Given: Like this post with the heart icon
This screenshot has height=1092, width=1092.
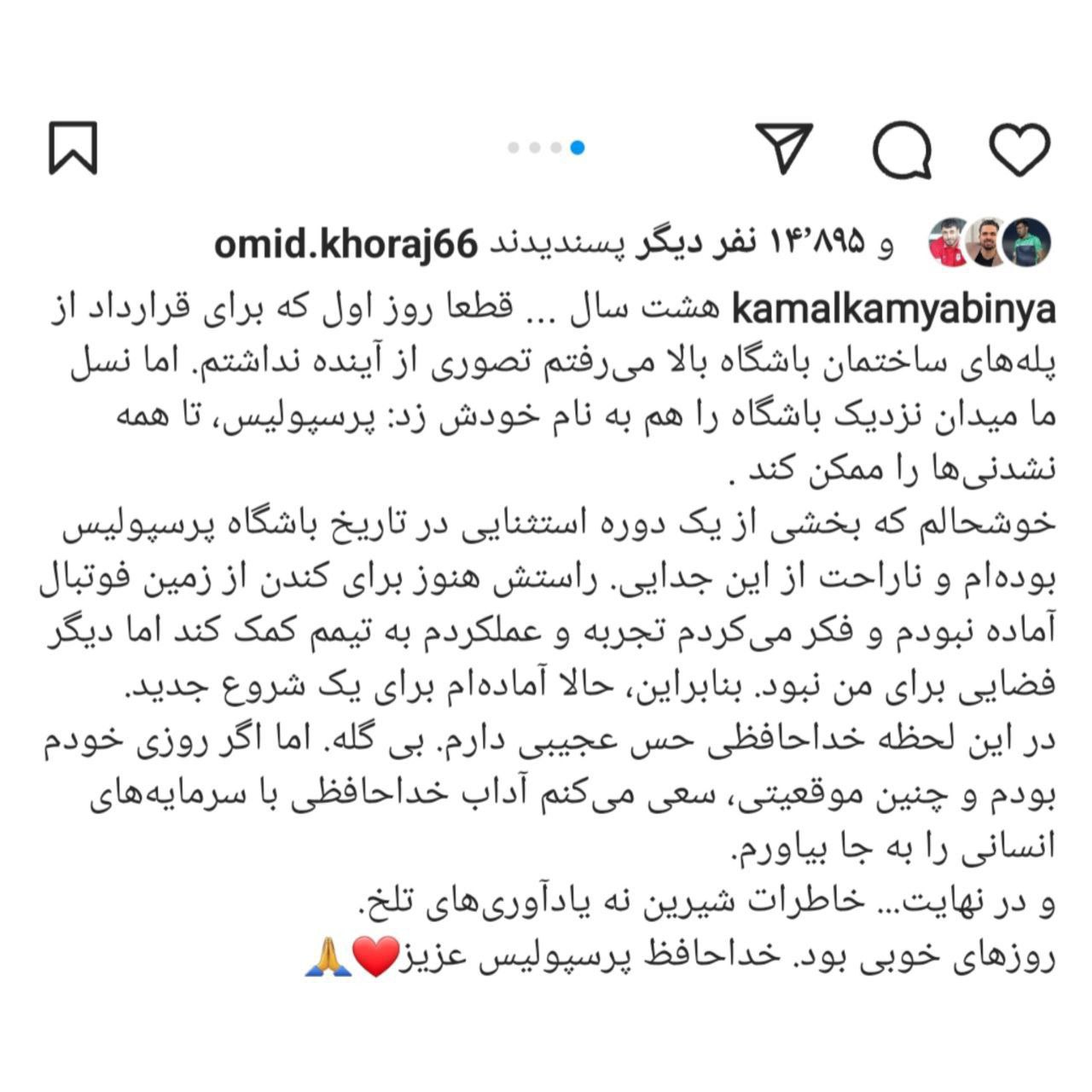Looking at the screenshot, I should [1019, 150].
